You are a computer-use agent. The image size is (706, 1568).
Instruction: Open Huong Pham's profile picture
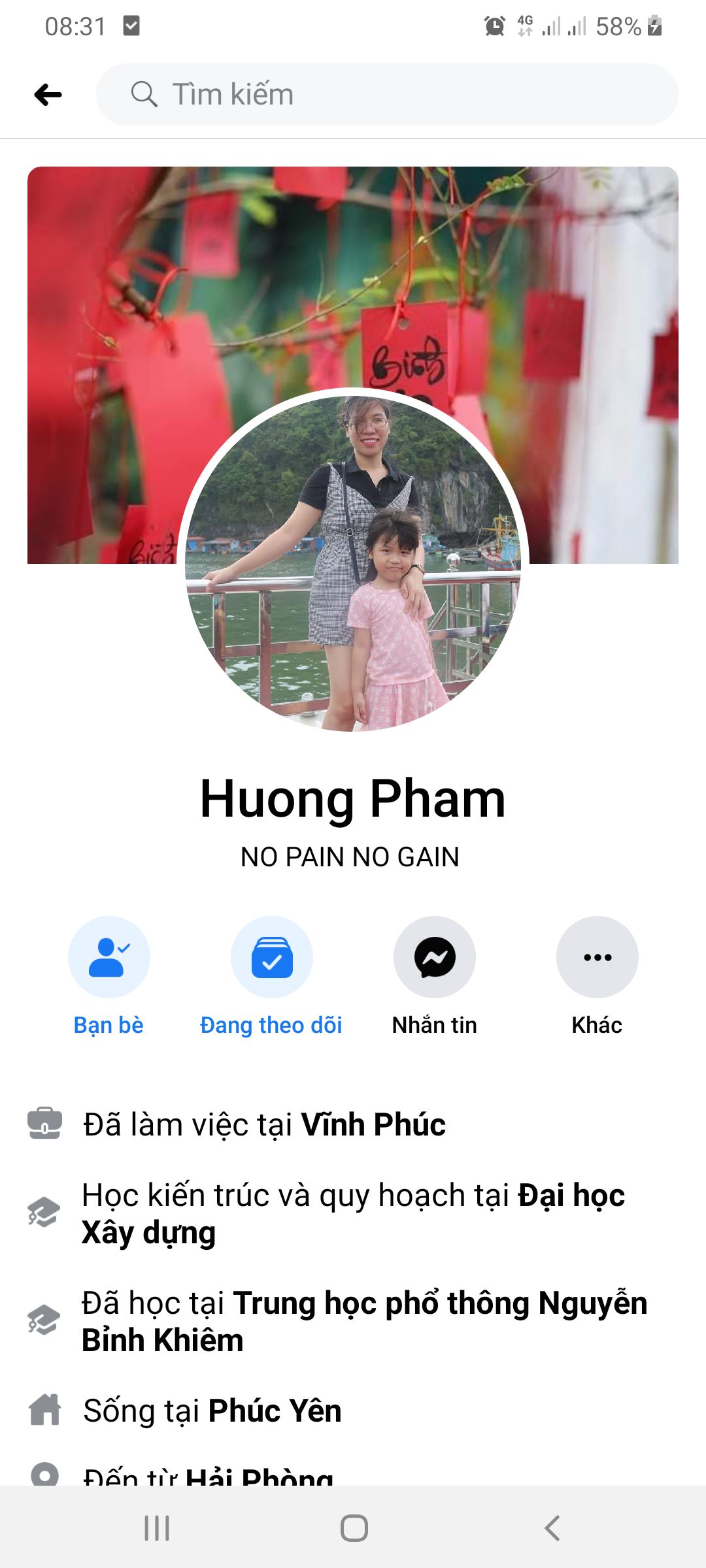tap(353, 562)
